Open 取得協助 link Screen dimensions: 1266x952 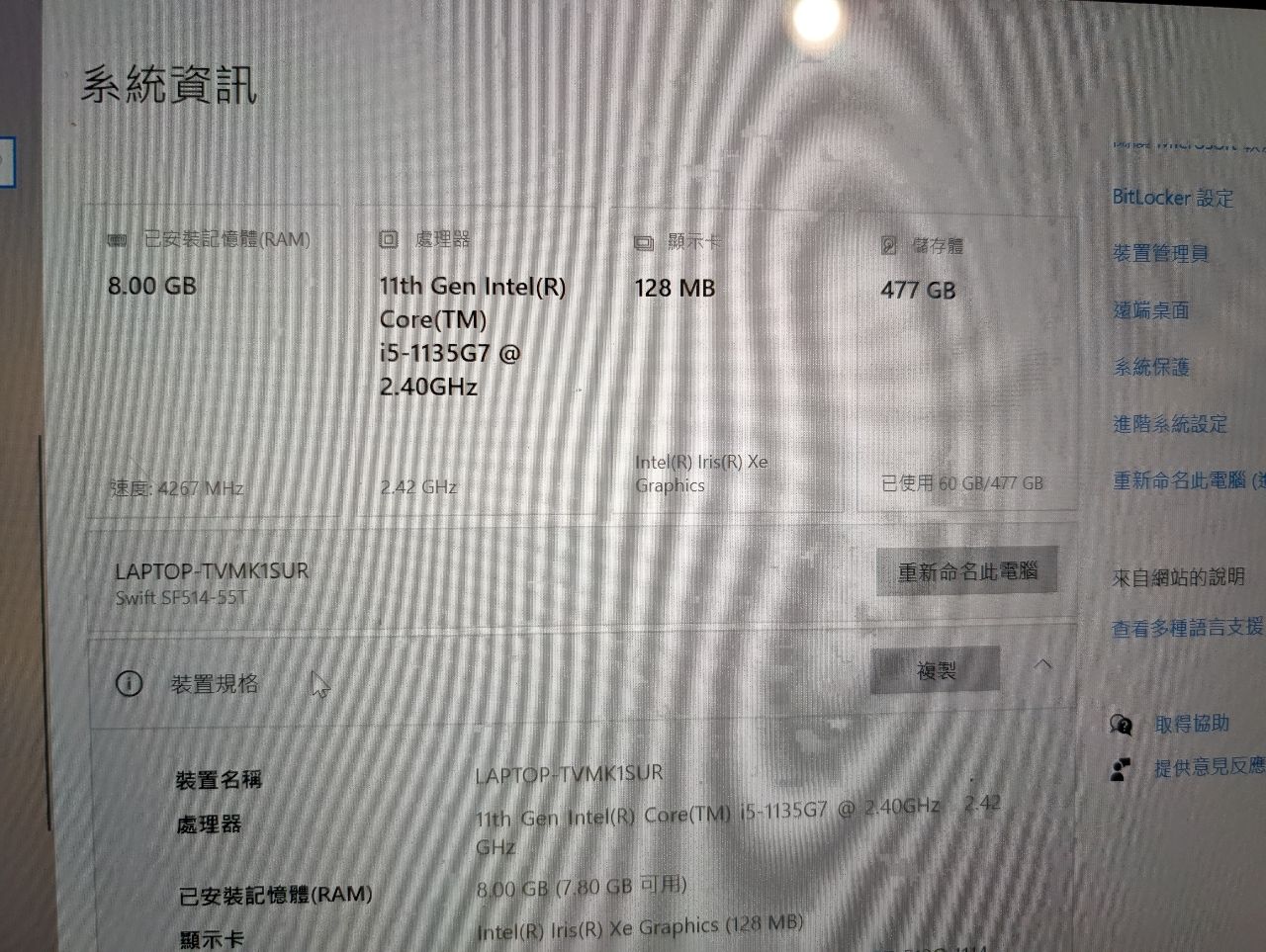[x=1191, y=724]
